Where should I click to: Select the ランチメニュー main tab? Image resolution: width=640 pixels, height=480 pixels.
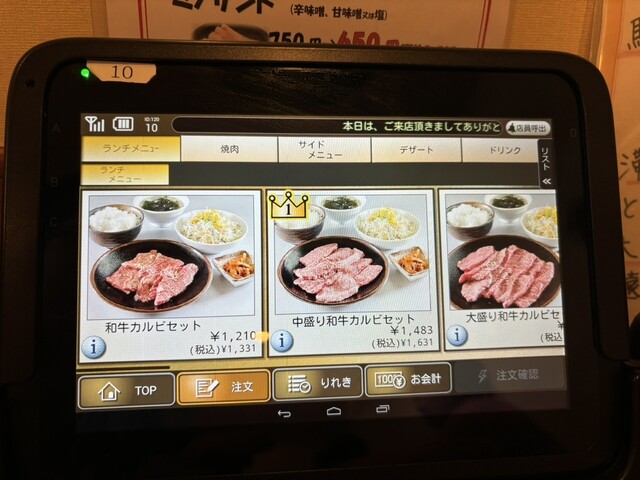tap(129, 149)
